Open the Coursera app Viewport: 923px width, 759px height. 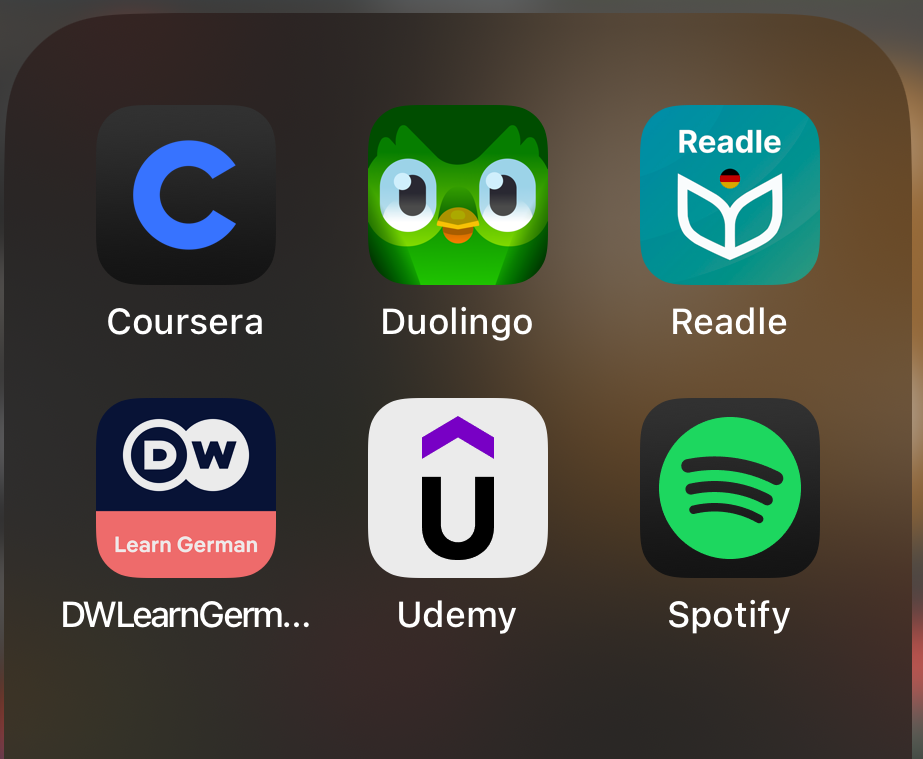185,195
